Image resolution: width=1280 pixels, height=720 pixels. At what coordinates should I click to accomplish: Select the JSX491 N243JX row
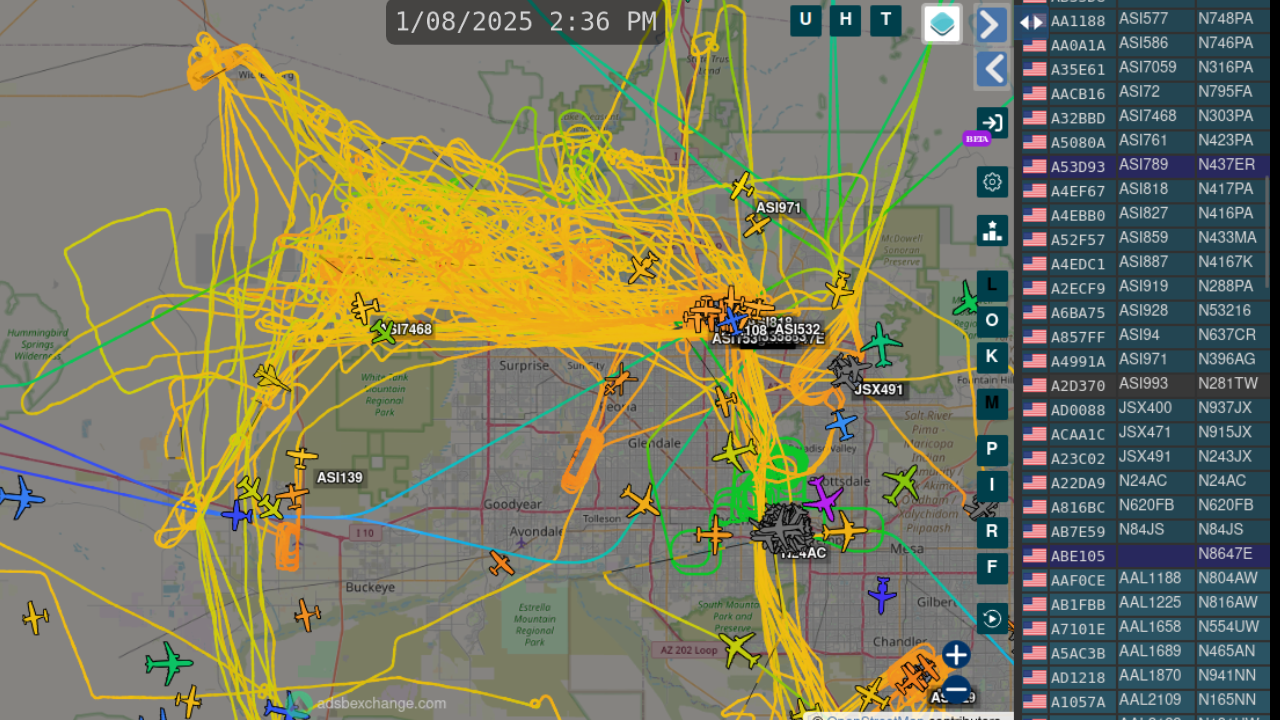pos(1145,457)
